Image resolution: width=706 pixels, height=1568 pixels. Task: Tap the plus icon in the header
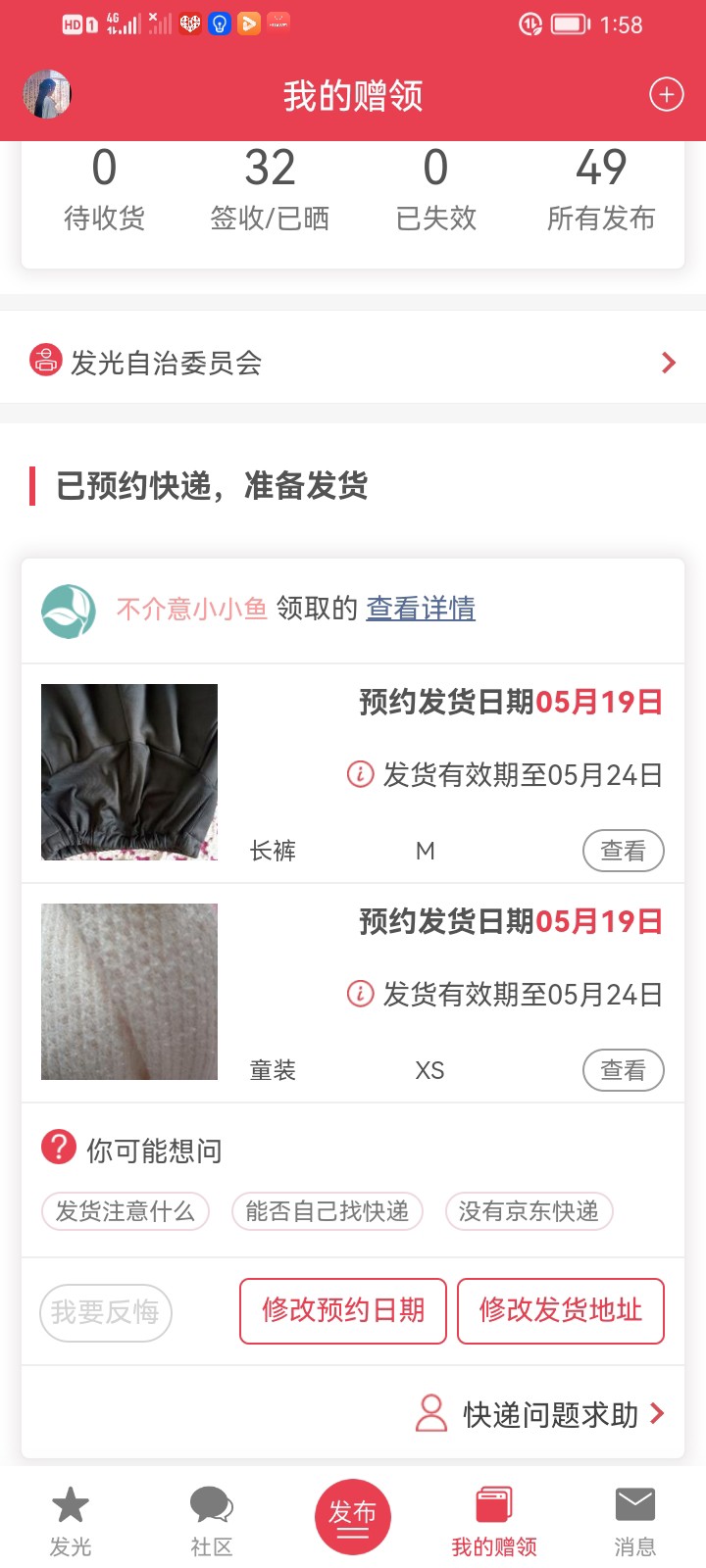[667, 95]
